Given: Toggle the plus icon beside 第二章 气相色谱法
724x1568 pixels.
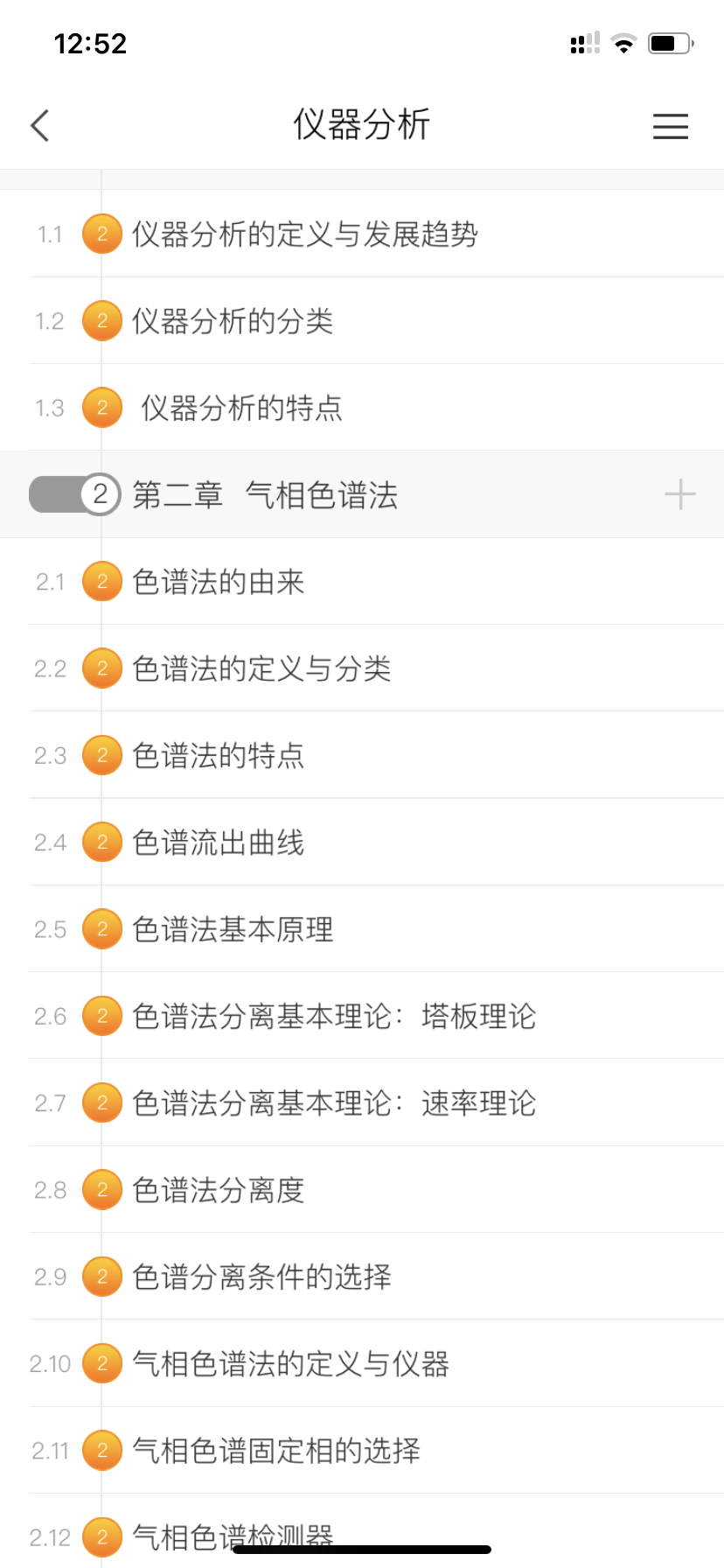Looking at the screenshot, I should (x=679, y=494).
